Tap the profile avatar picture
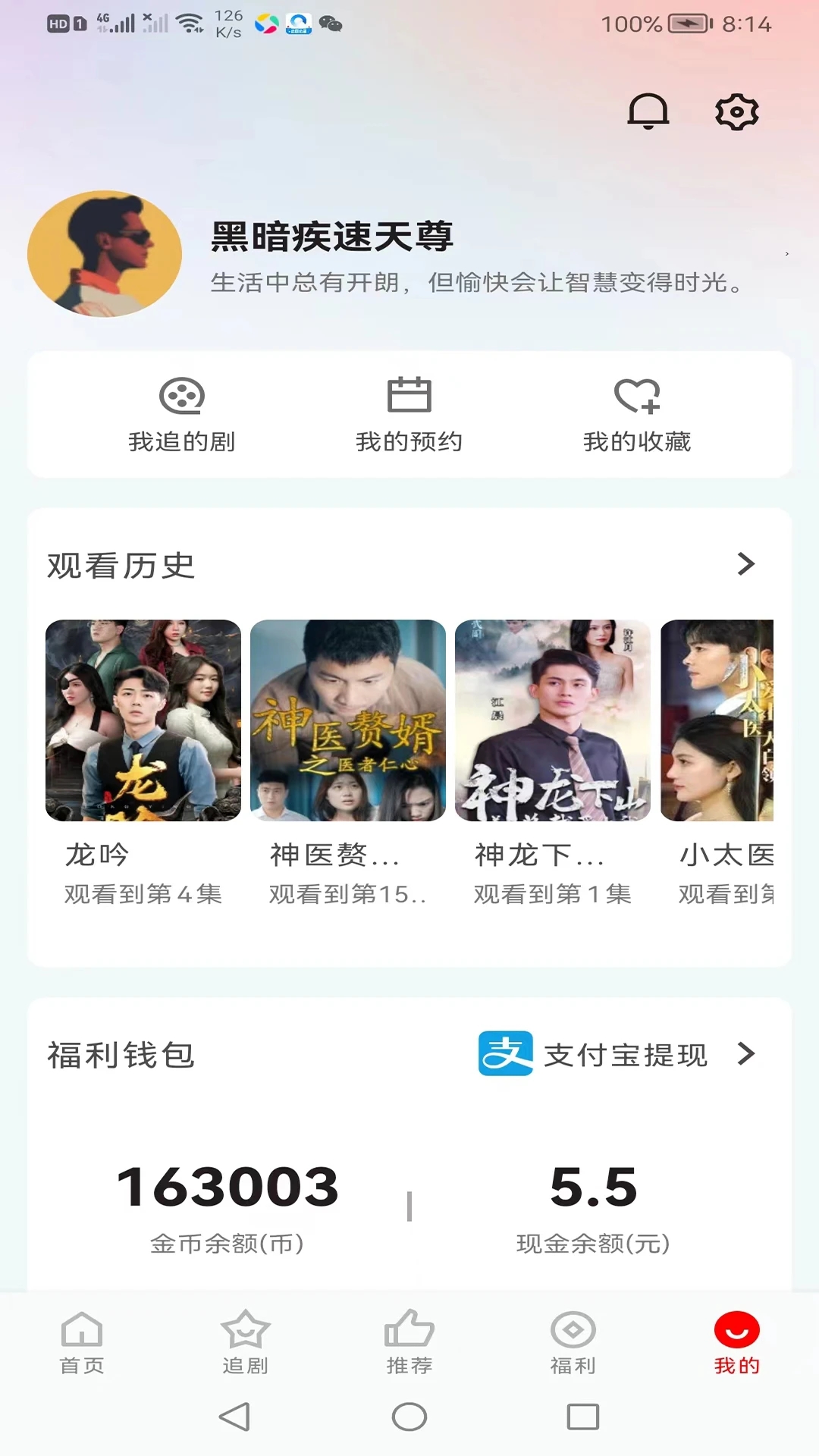Image resolution: width=819 pixels, height=1456 pixels. (105, 253)
